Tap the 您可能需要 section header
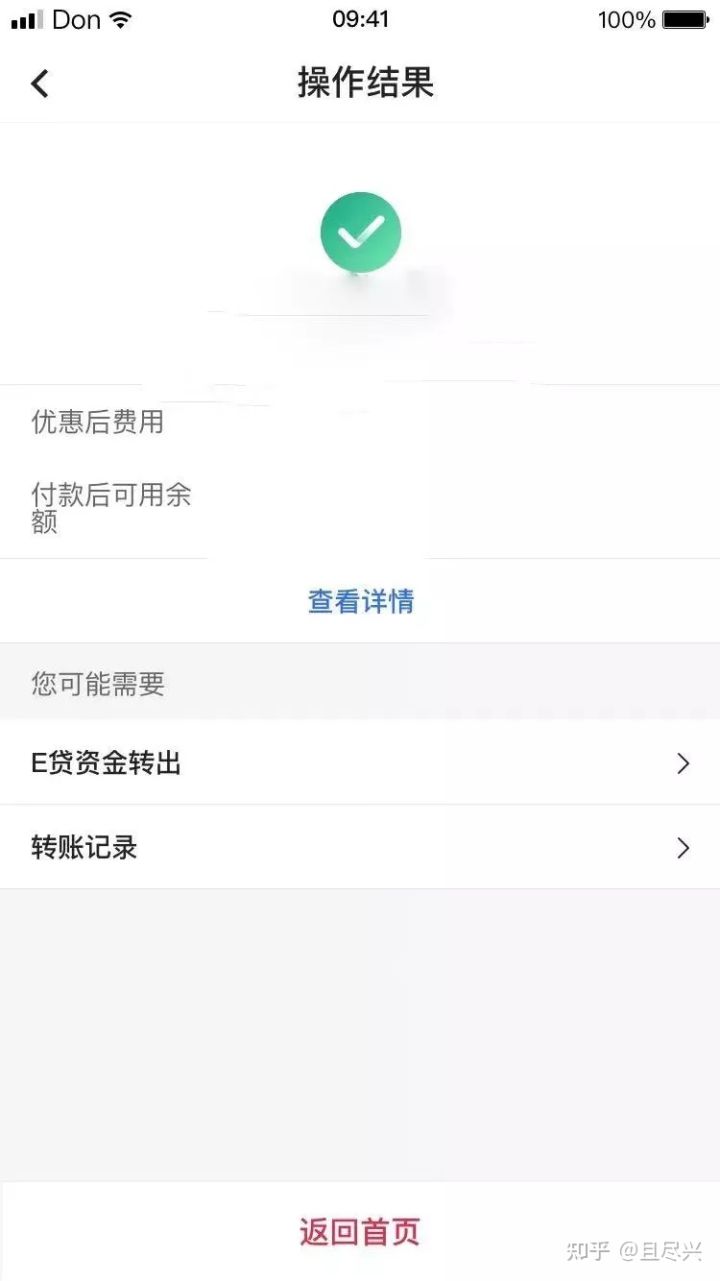Viewport: 720px width, 1281px height. [97, 684]
